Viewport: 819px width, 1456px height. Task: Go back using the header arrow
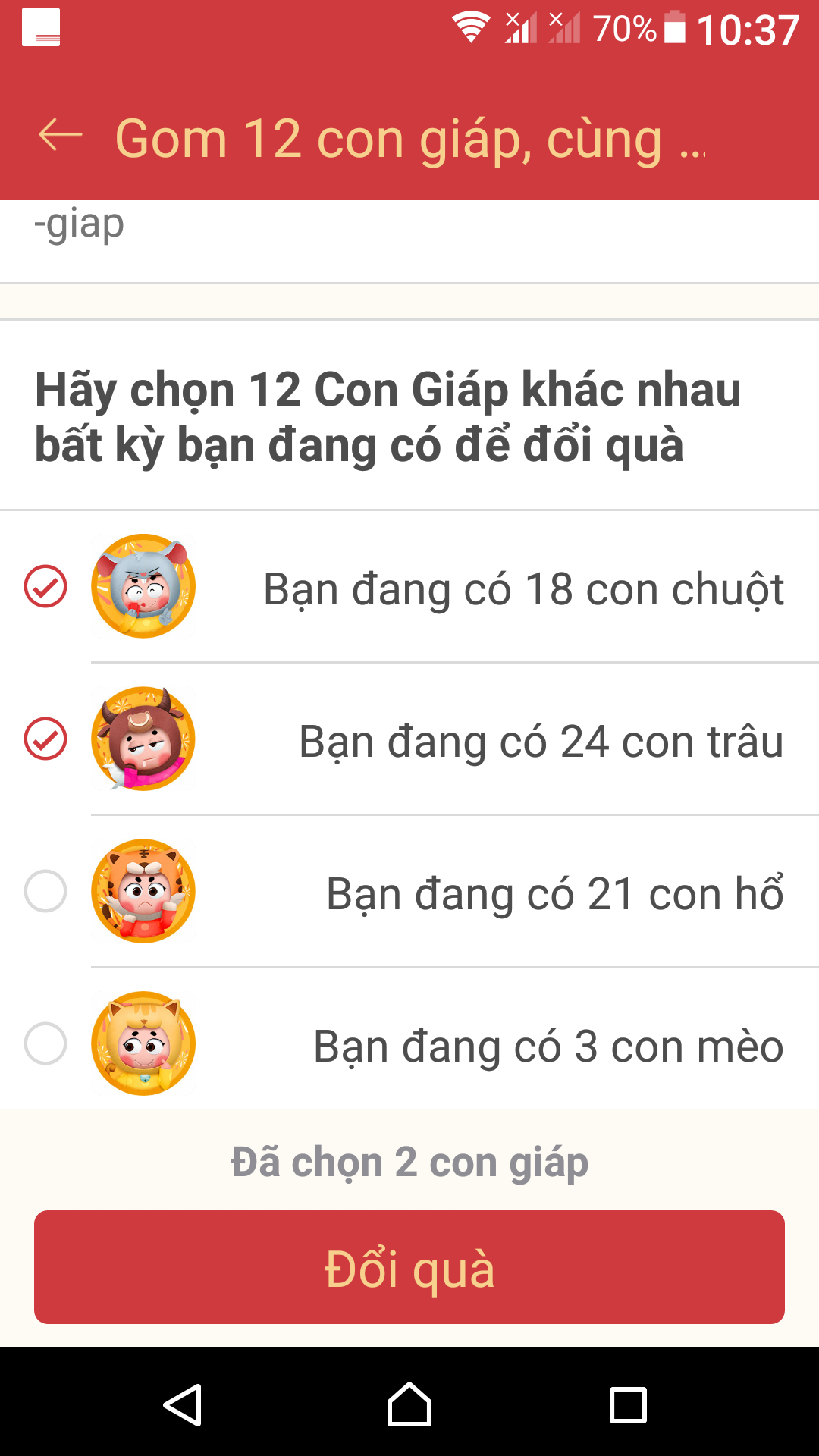point(61,136)
